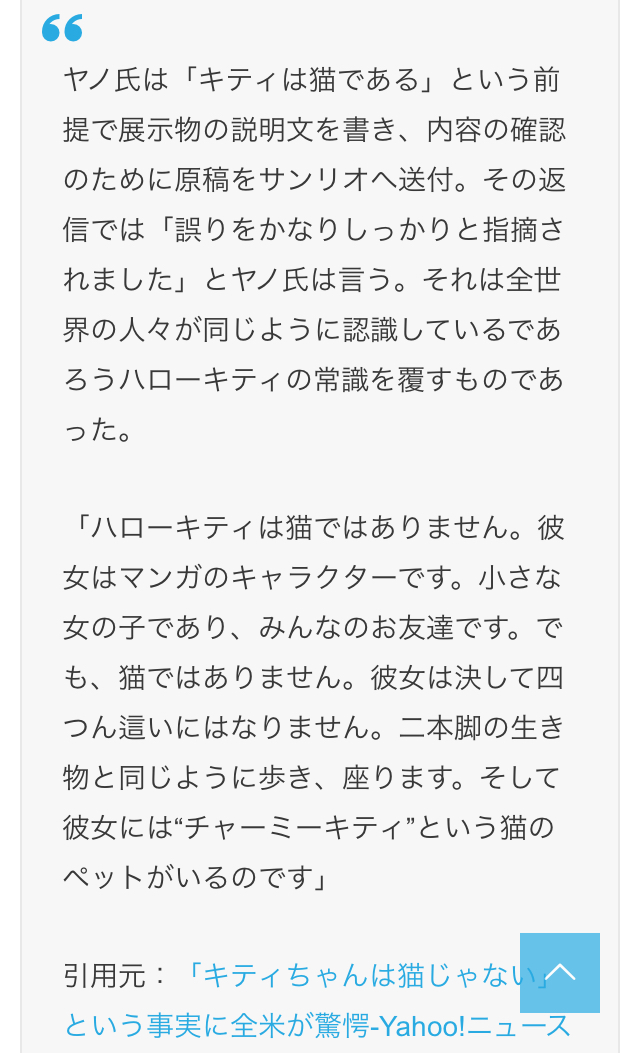
Task: Tap the scroll-to-top arrow button
Action: [559, 973]
